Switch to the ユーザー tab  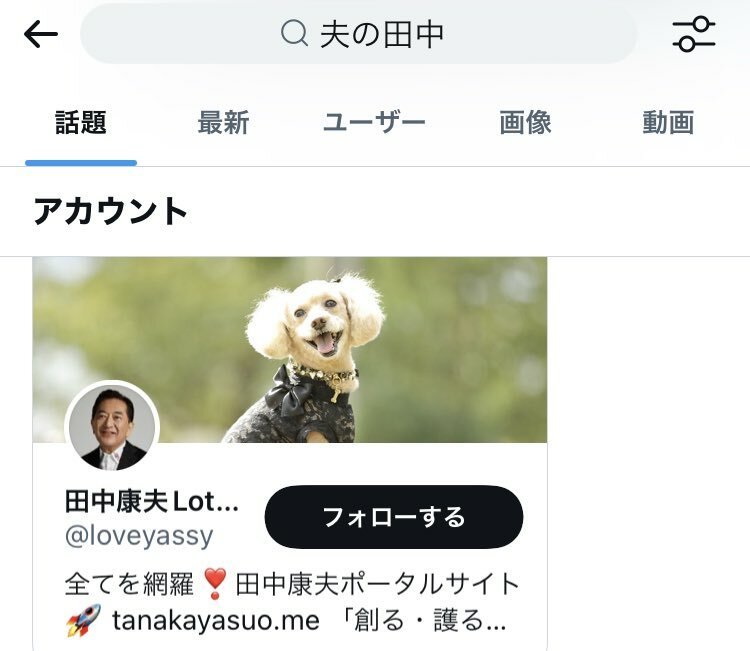(374, 123)
